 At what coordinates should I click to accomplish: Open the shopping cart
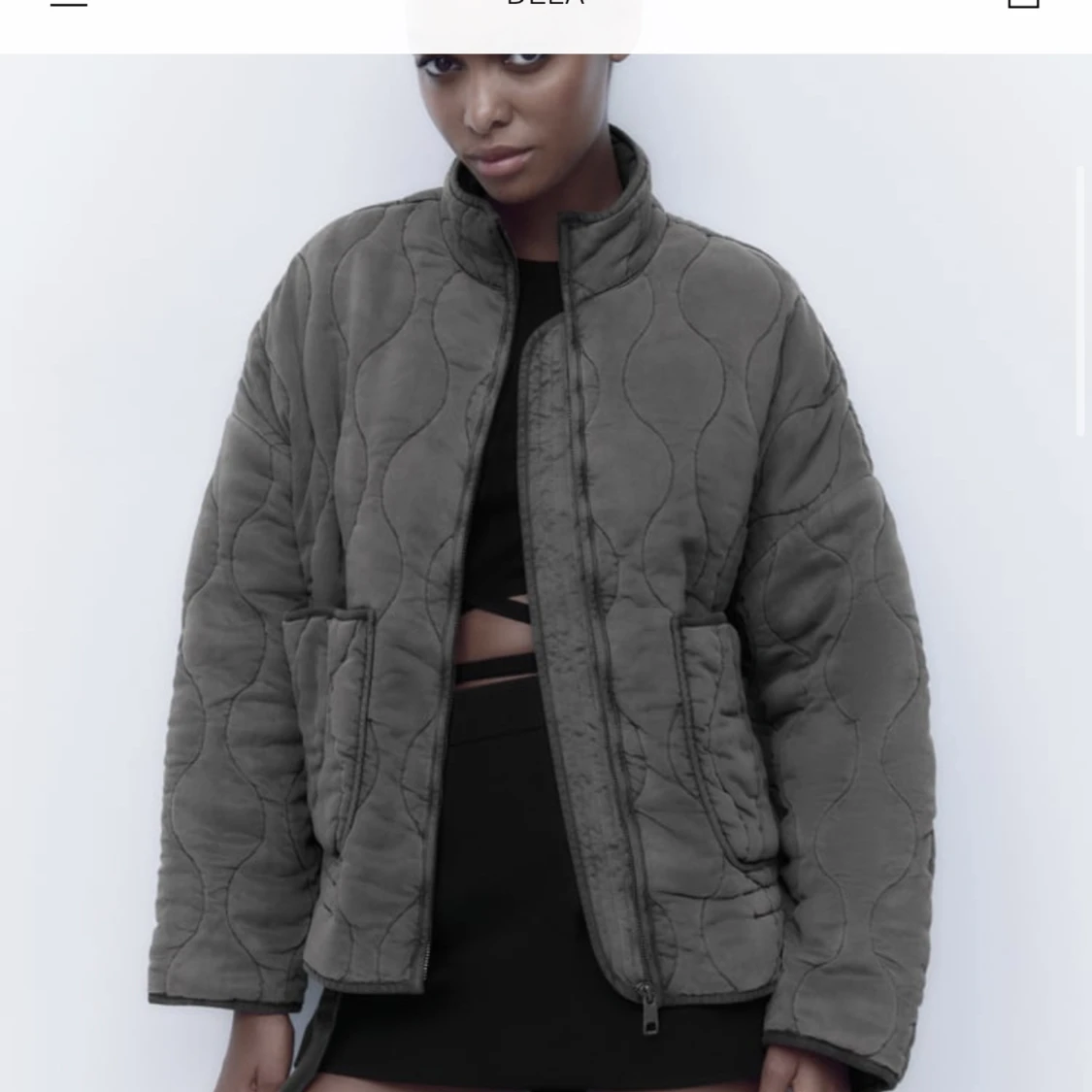(x=1023, y=3)
